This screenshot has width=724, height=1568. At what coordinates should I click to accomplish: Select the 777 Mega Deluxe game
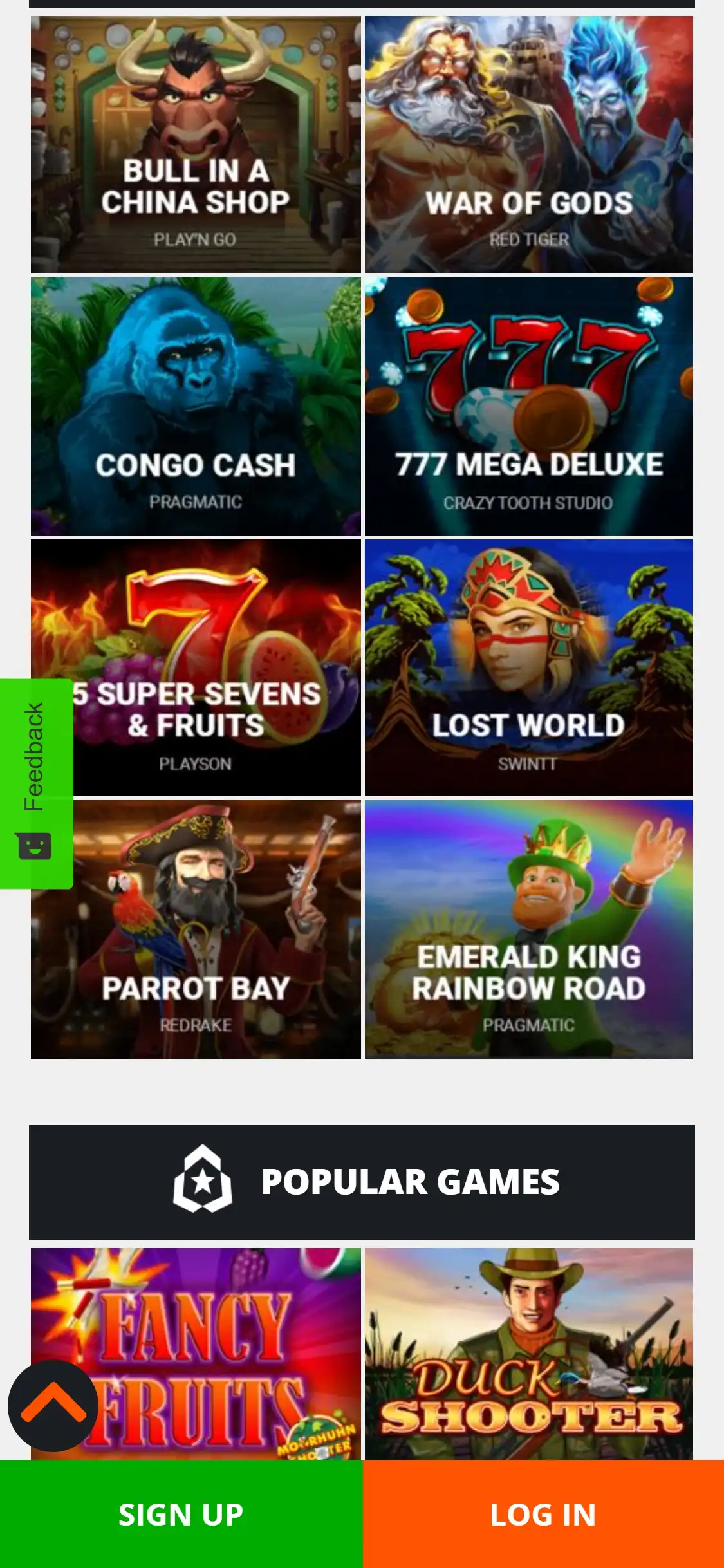pos(528,406)
